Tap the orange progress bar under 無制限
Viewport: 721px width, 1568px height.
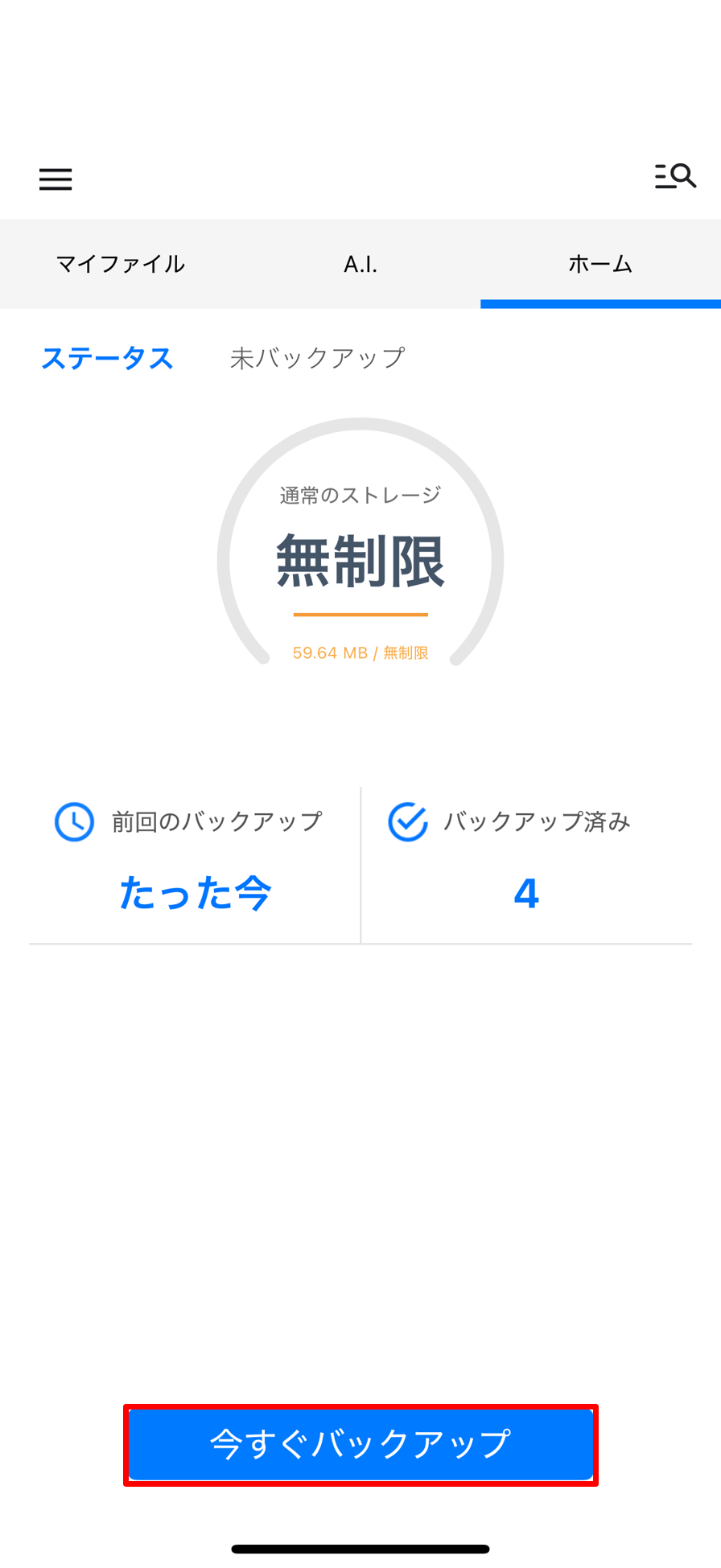click(x=360, y=615)
